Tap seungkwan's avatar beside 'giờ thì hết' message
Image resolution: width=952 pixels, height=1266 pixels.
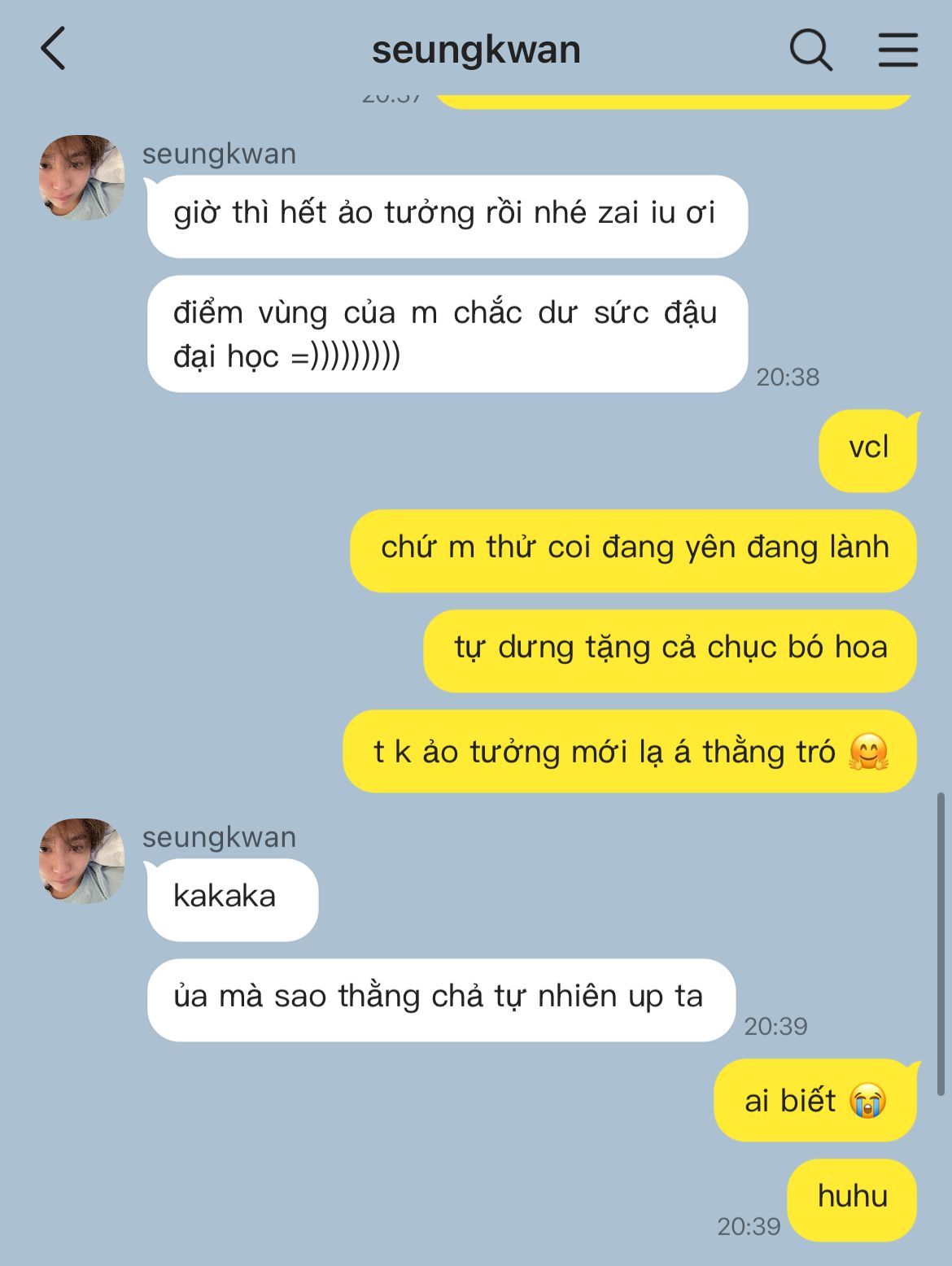(x=81, y=177)
